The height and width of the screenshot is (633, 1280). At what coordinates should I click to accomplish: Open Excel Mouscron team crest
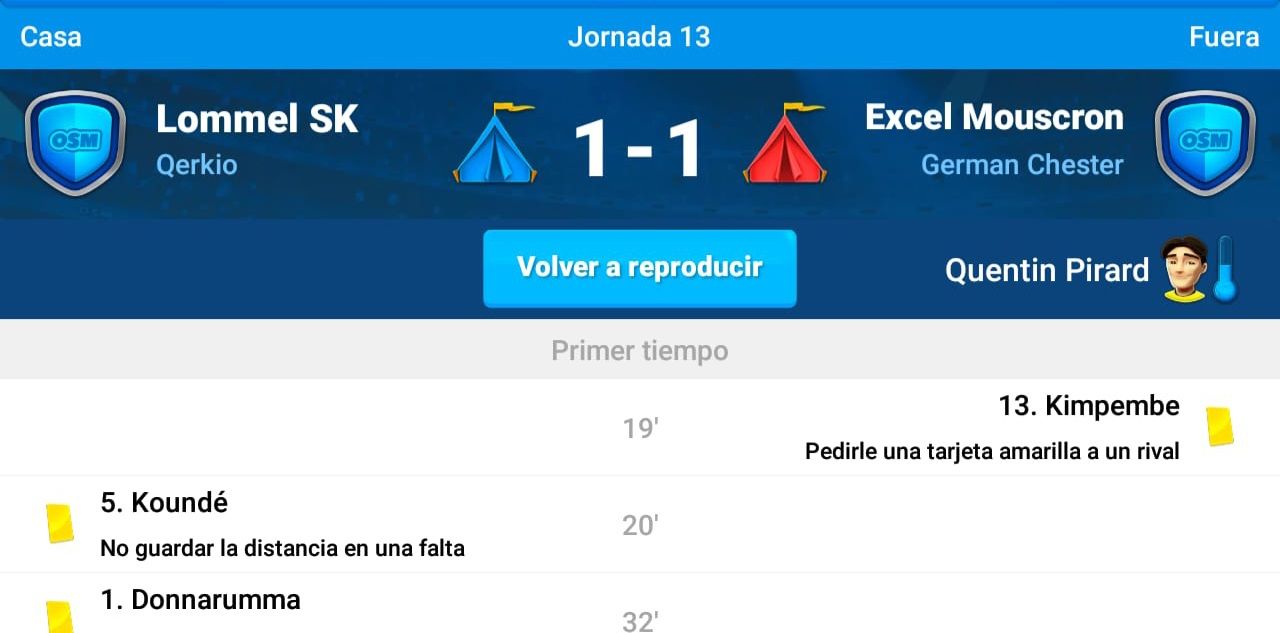pyautogui.click(x=1204, y=141)
